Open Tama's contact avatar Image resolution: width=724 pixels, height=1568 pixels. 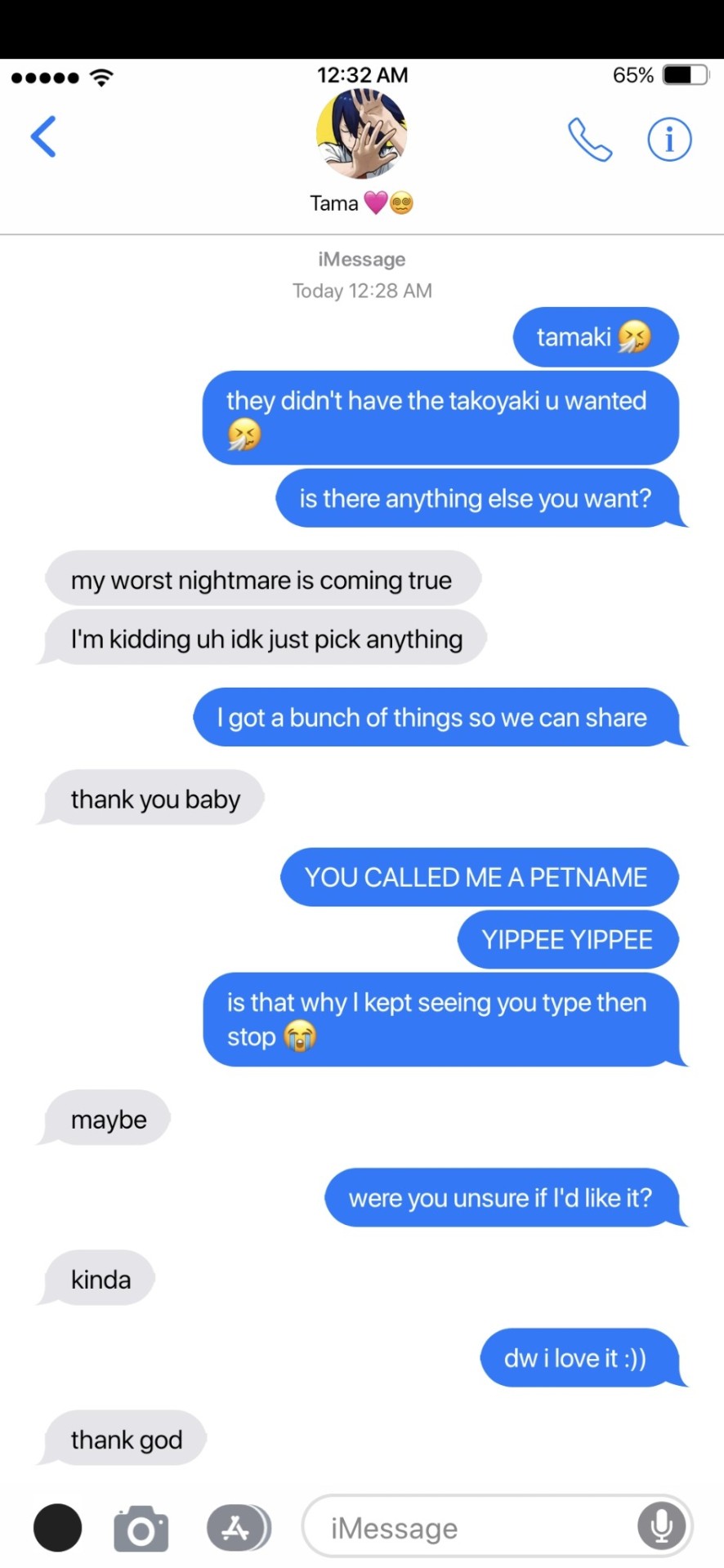361,133
